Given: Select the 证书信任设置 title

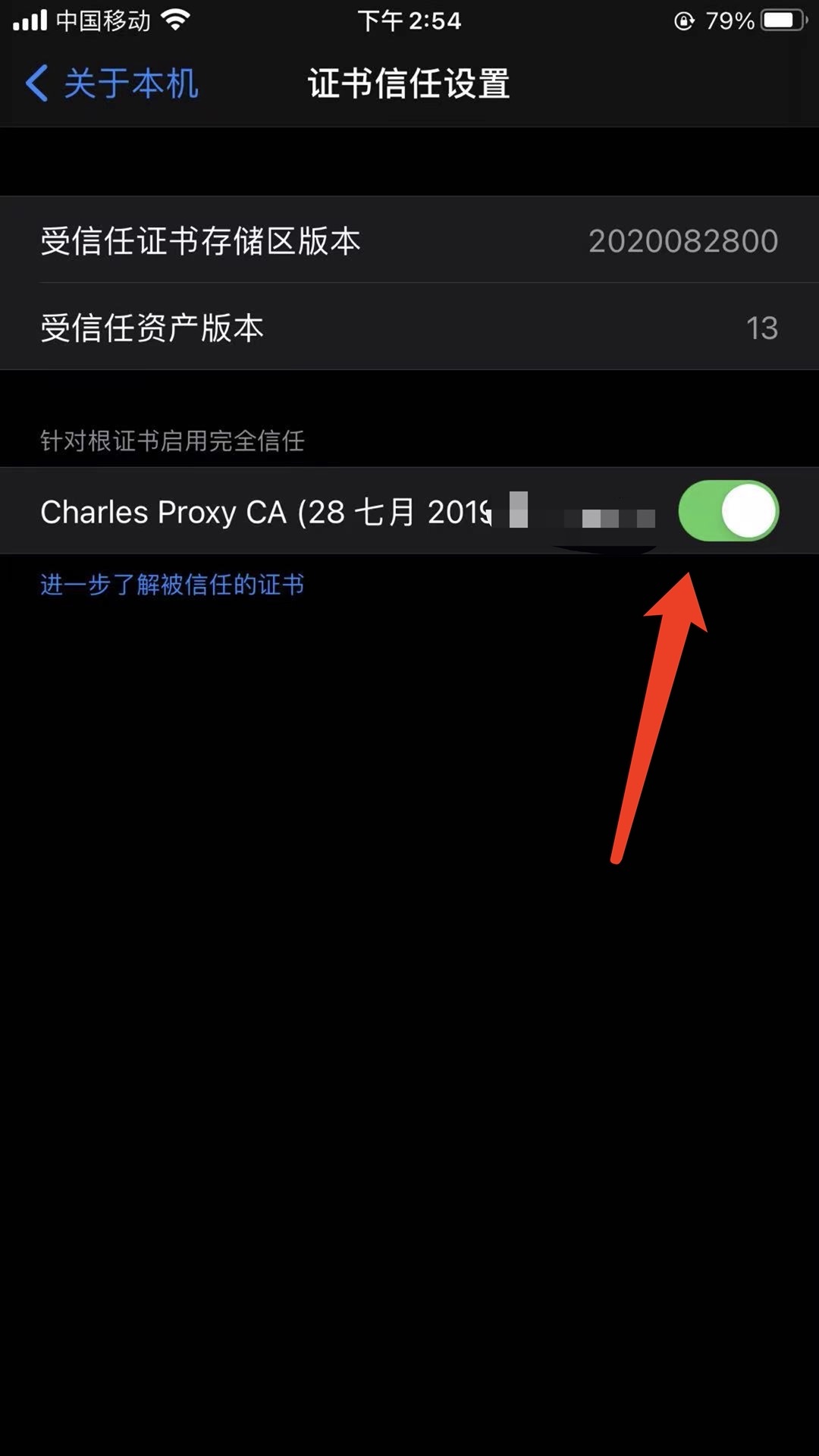Looking at the screenshot, I should (408, 85).
